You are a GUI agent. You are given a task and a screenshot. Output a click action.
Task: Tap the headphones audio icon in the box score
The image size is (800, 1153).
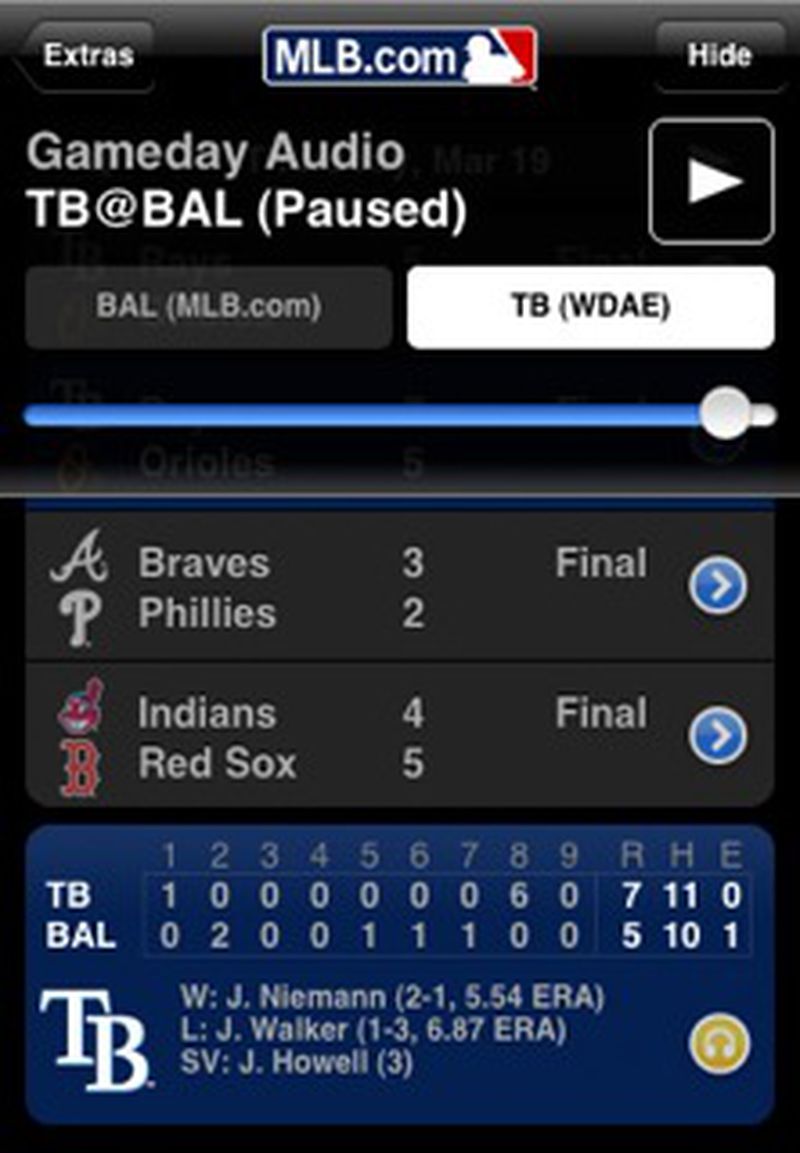(718, 1045)
